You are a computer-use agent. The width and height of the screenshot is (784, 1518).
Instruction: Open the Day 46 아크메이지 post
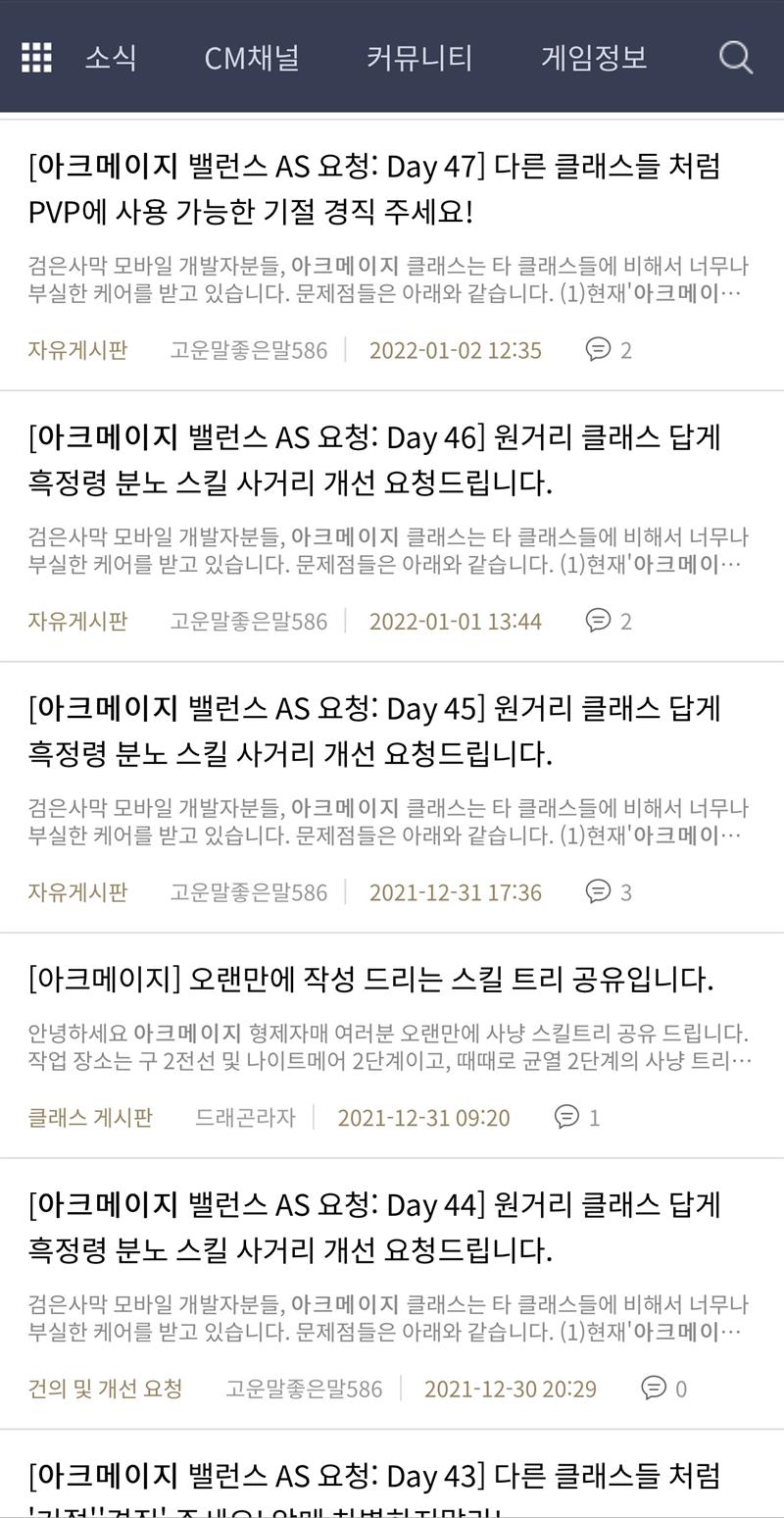[374, 460]
